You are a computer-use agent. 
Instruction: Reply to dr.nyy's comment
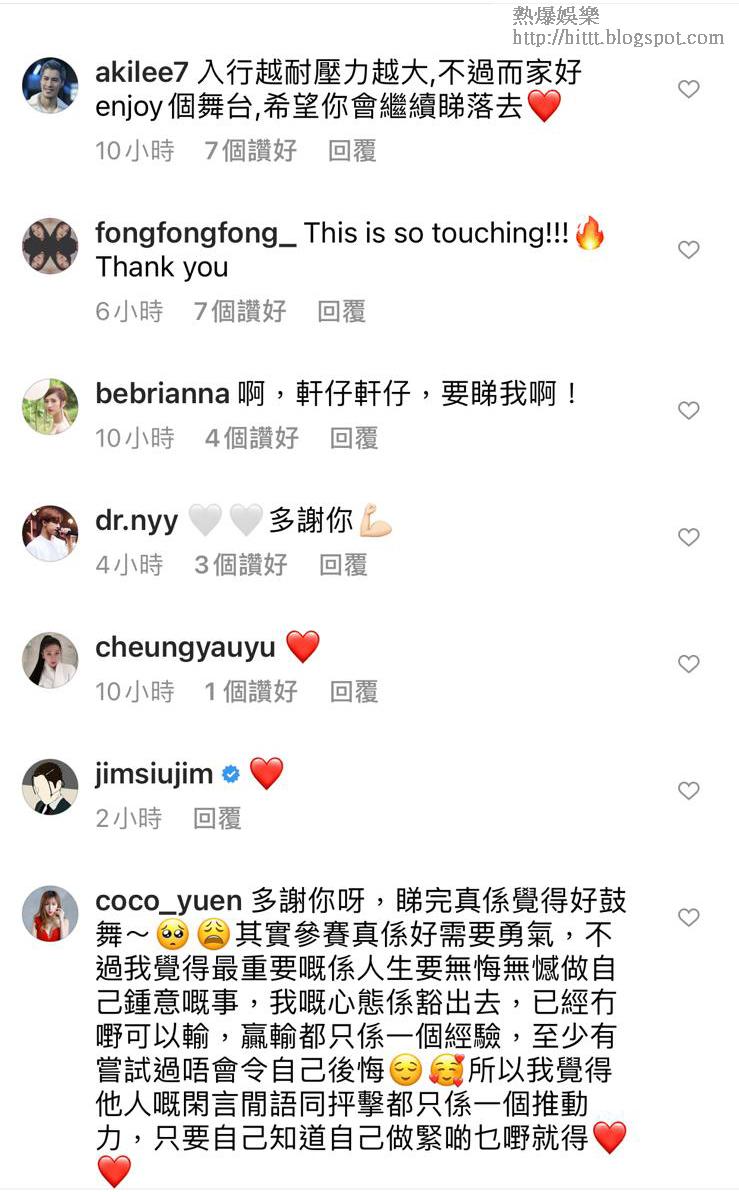[343, 565]
